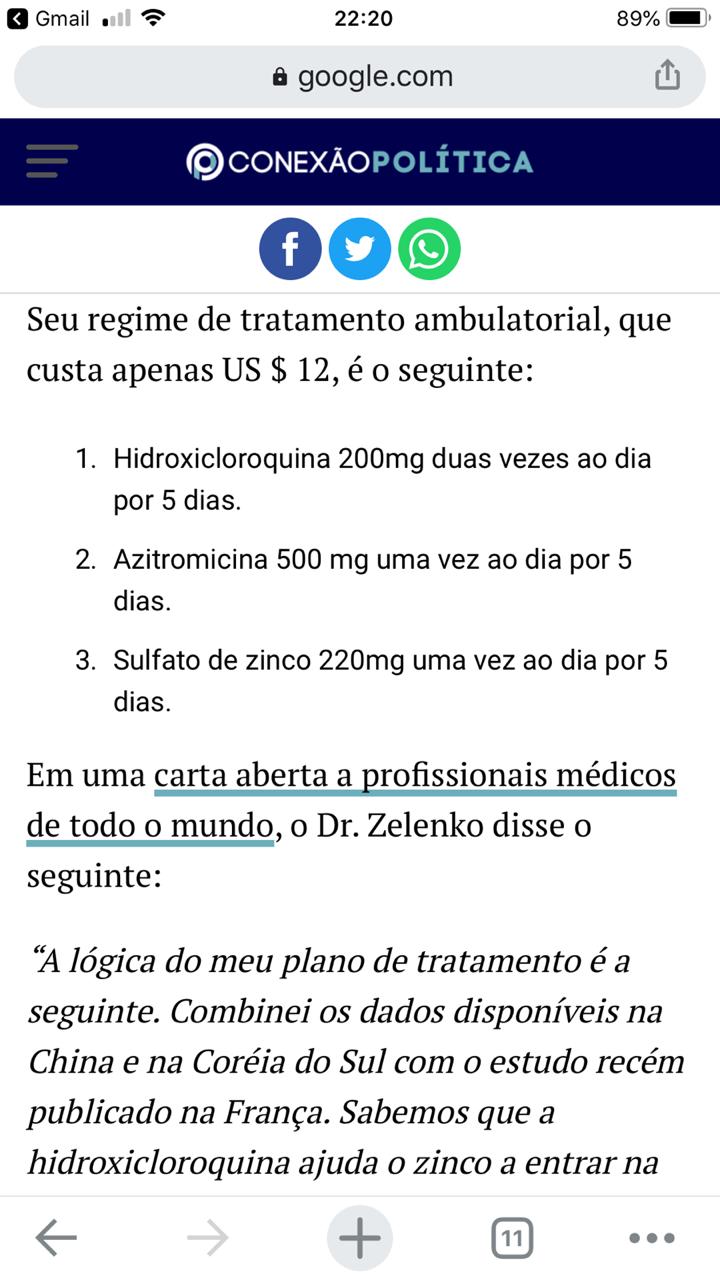720x1280 pixels.
Task: Open the carta aberta a profissionais médicos link
Action: click(x=415, y=775)
